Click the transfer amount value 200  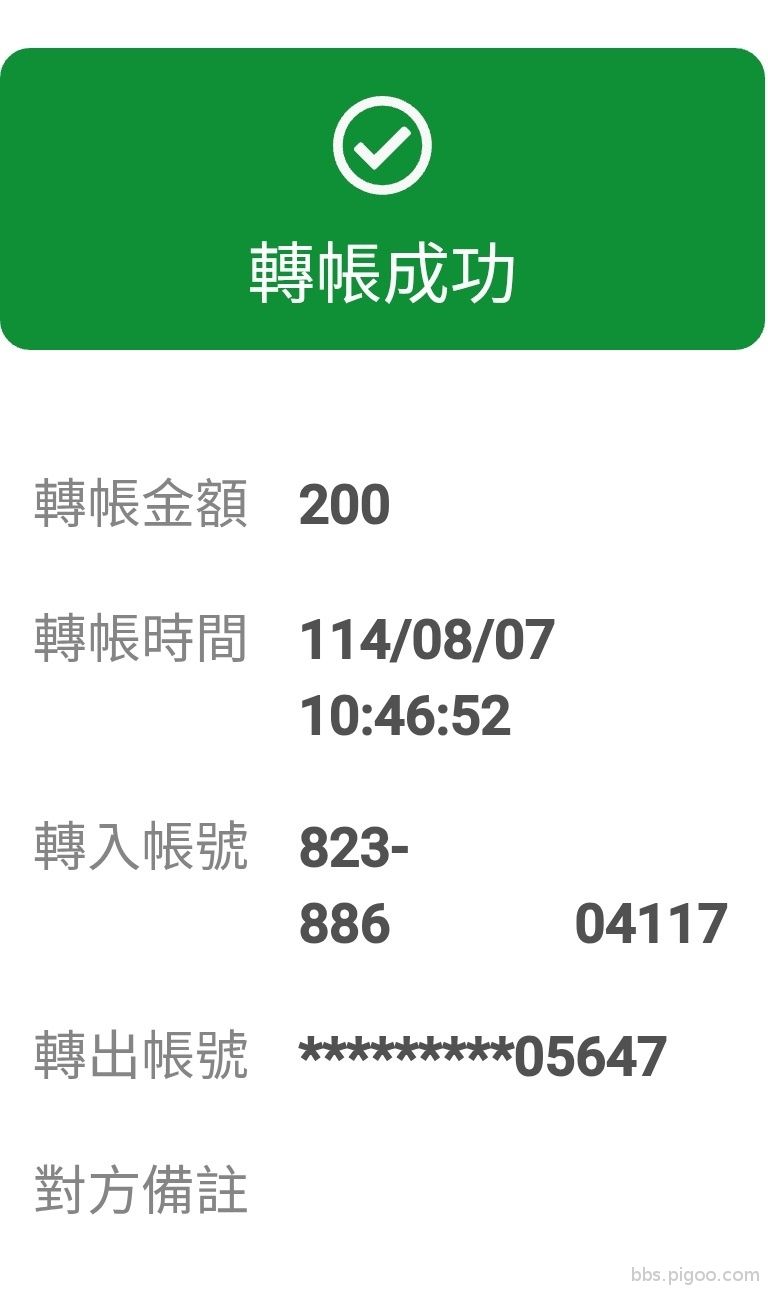point(344,504)
